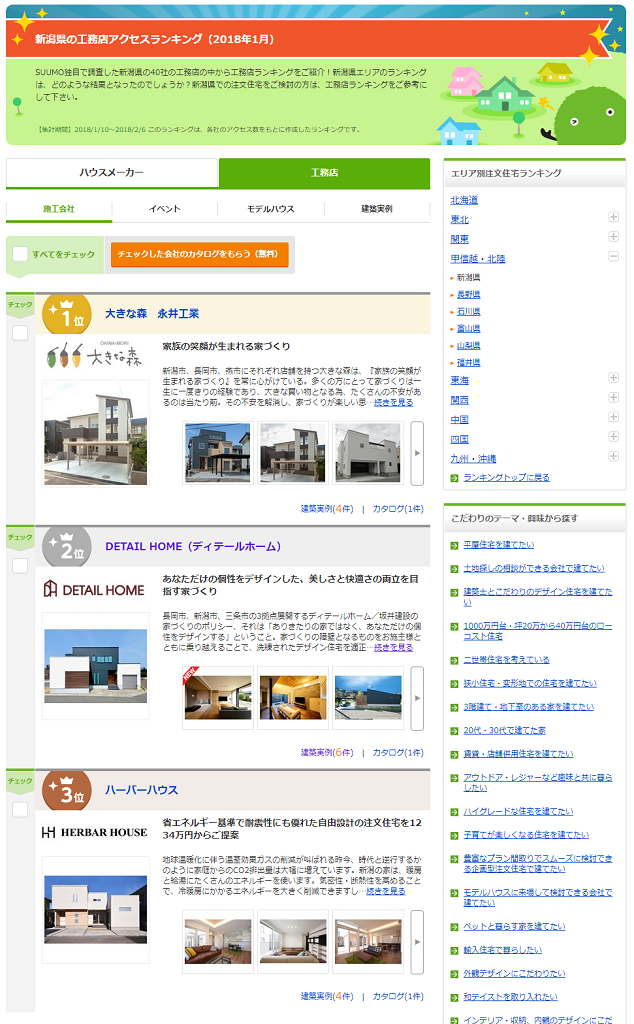Check the box next to ハーバーハウス
634x1024 pixels.
20,809
